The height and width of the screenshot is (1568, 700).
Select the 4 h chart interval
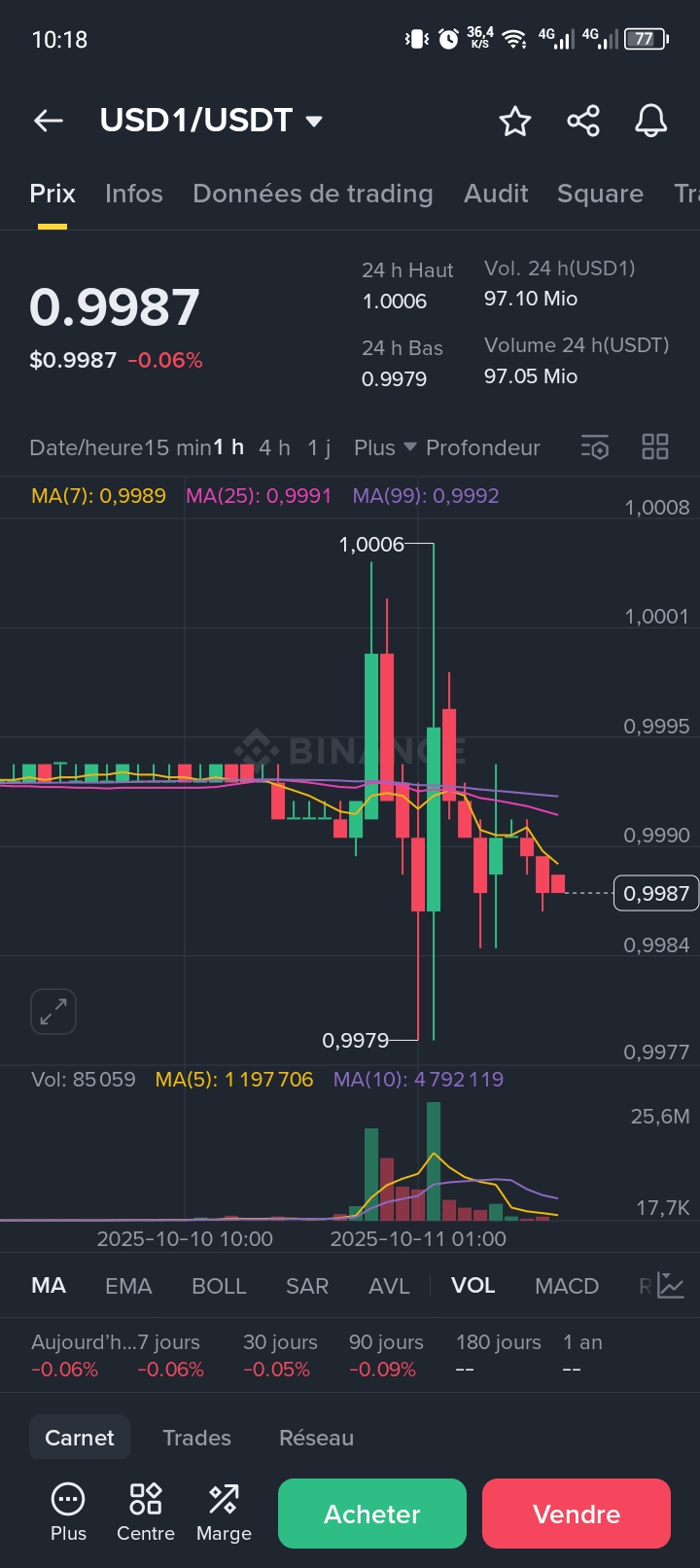274,447
